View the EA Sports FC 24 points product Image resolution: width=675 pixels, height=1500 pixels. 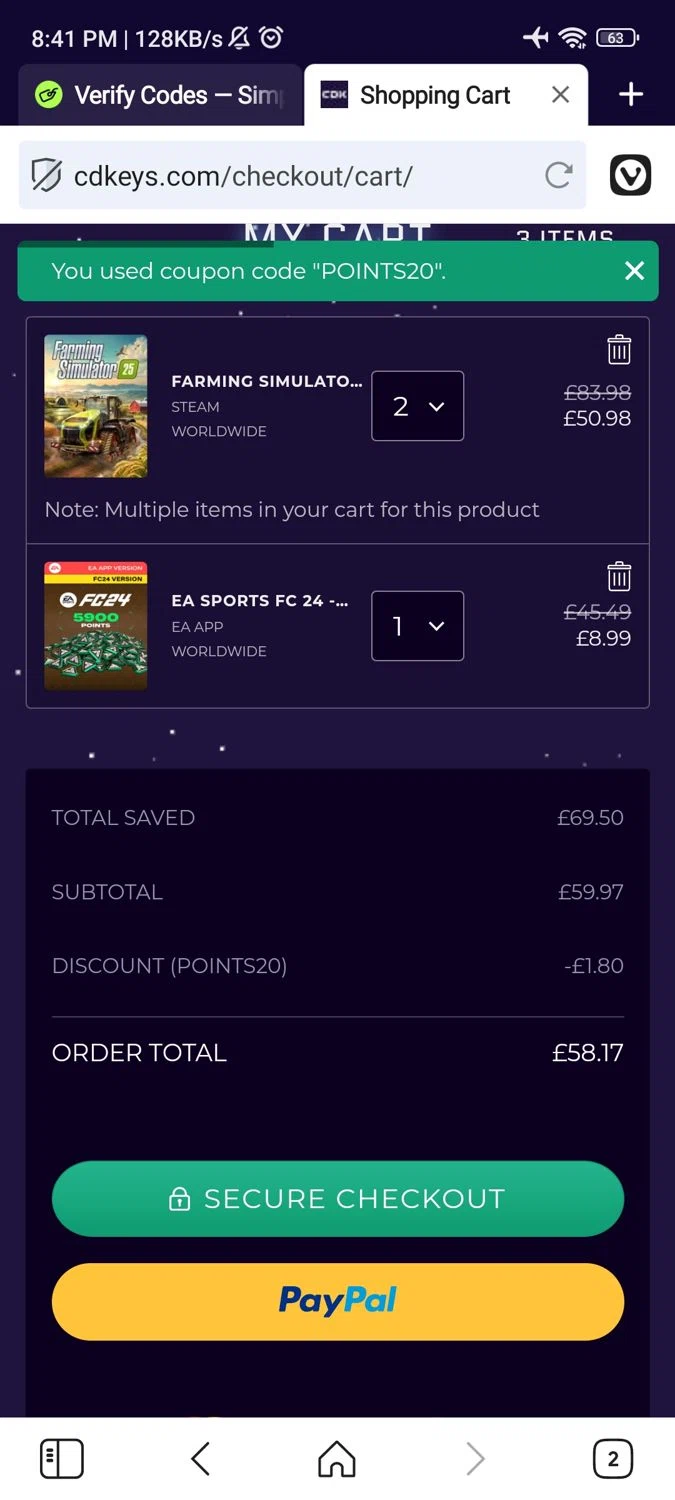coord(96,626)
